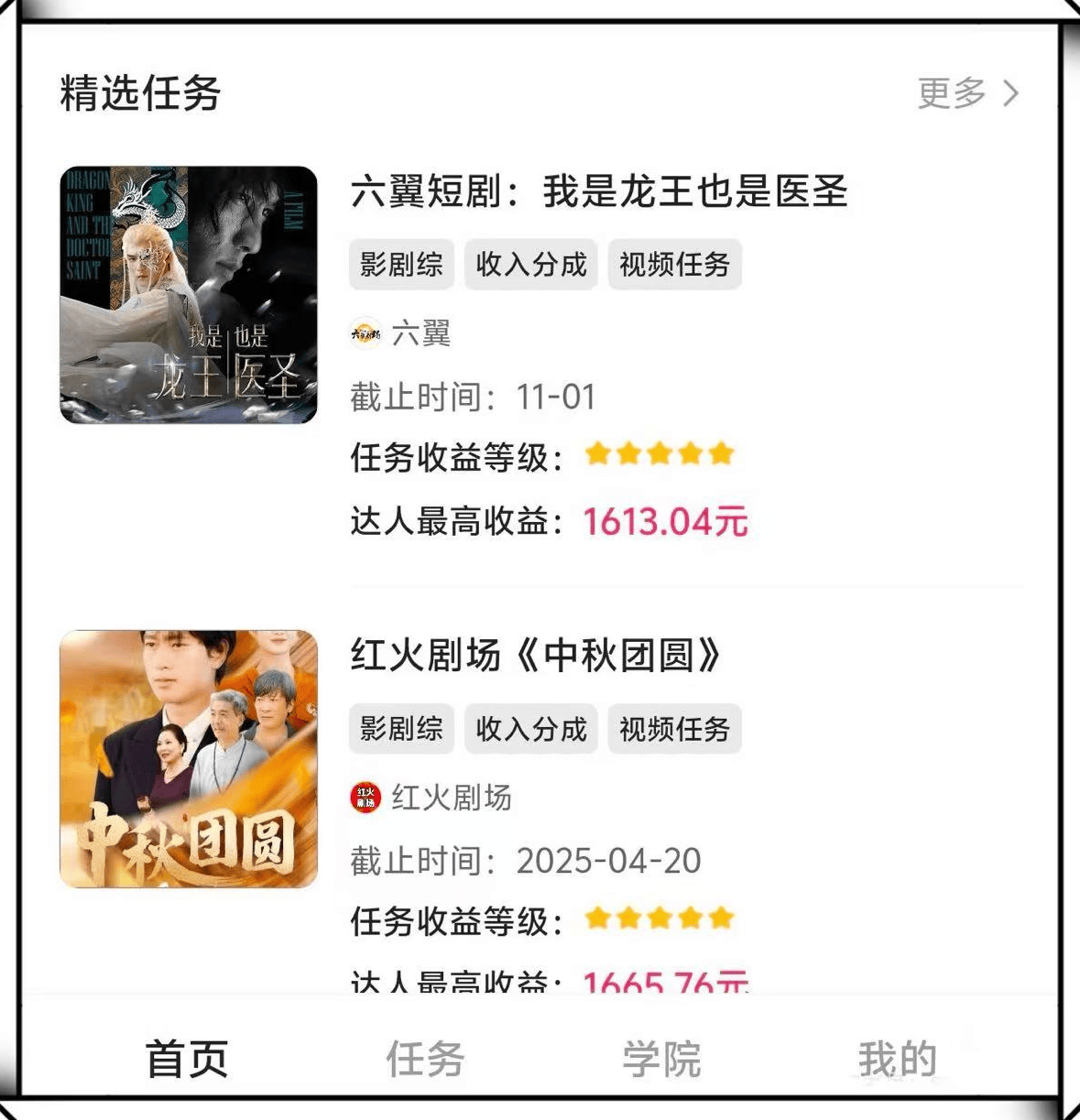Switch to the 任务 tab
The height and width of the screenshot is (1120, 1080).
point(425,1059)
